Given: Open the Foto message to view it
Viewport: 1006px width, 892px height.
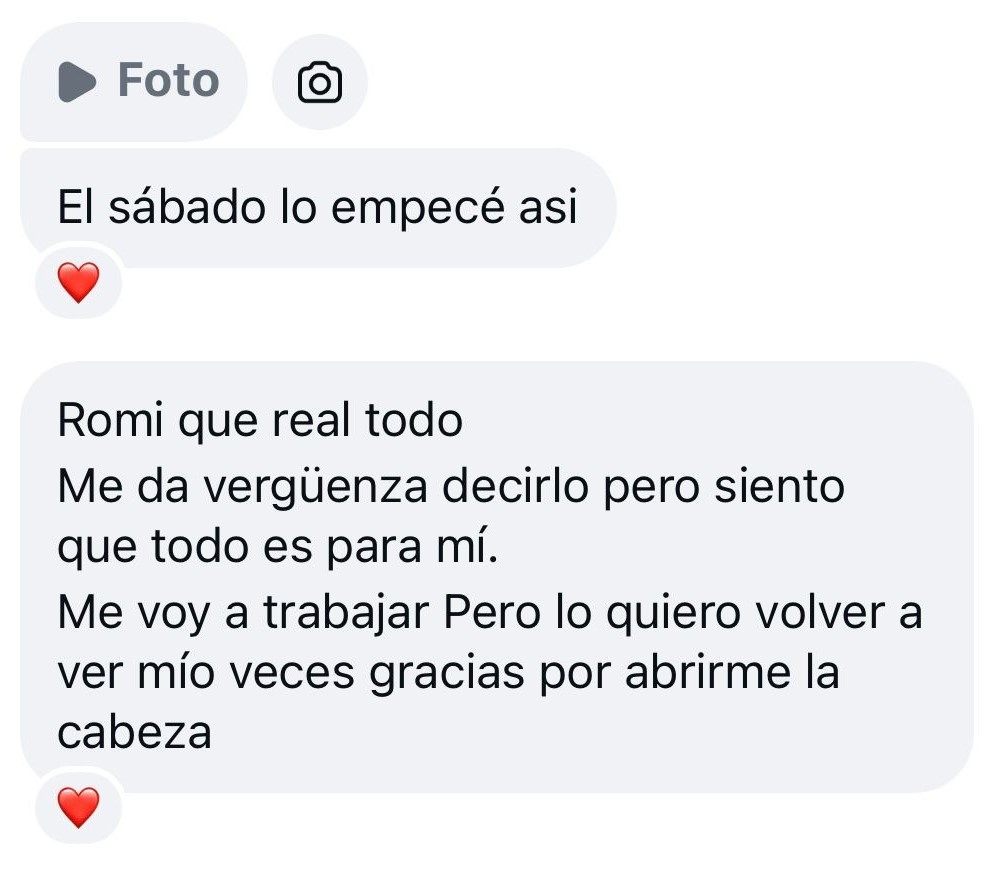Looking at the screenshot, I should (x=134, y=81).
